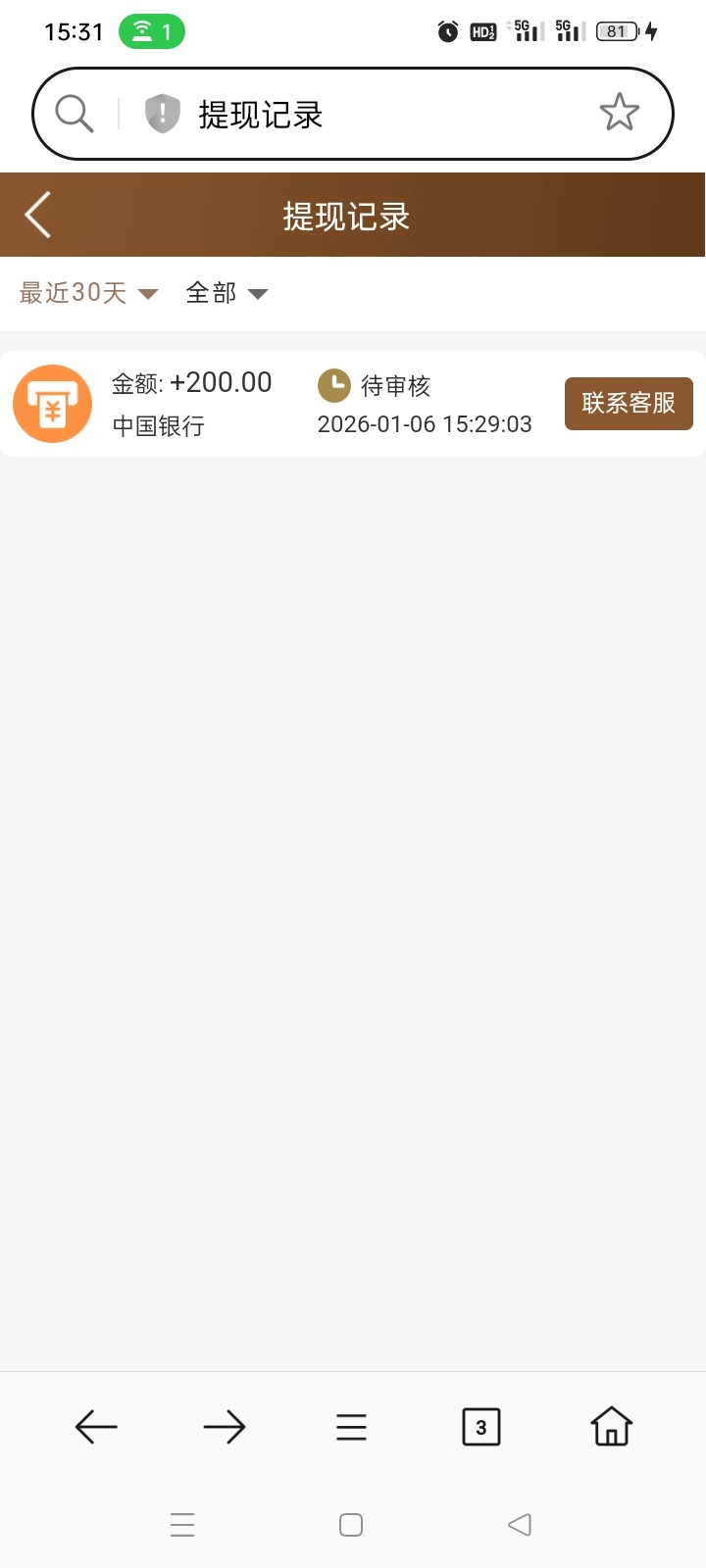
Task: Go back from the 提现记录 page header
Action: pos(38,215)
